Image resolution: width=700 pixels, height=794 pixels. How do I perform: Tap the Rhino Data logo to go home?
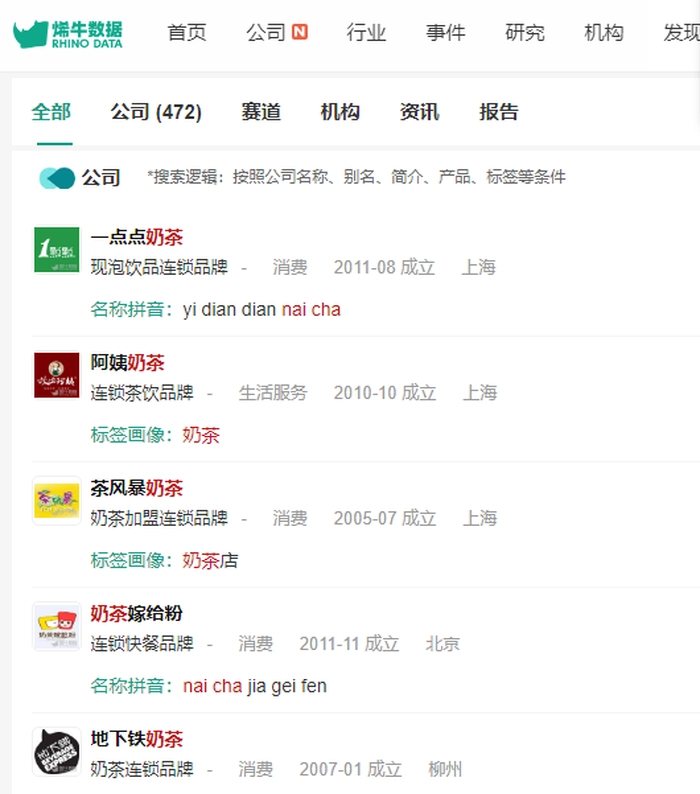pyautogui.click(x=68, y=34)
